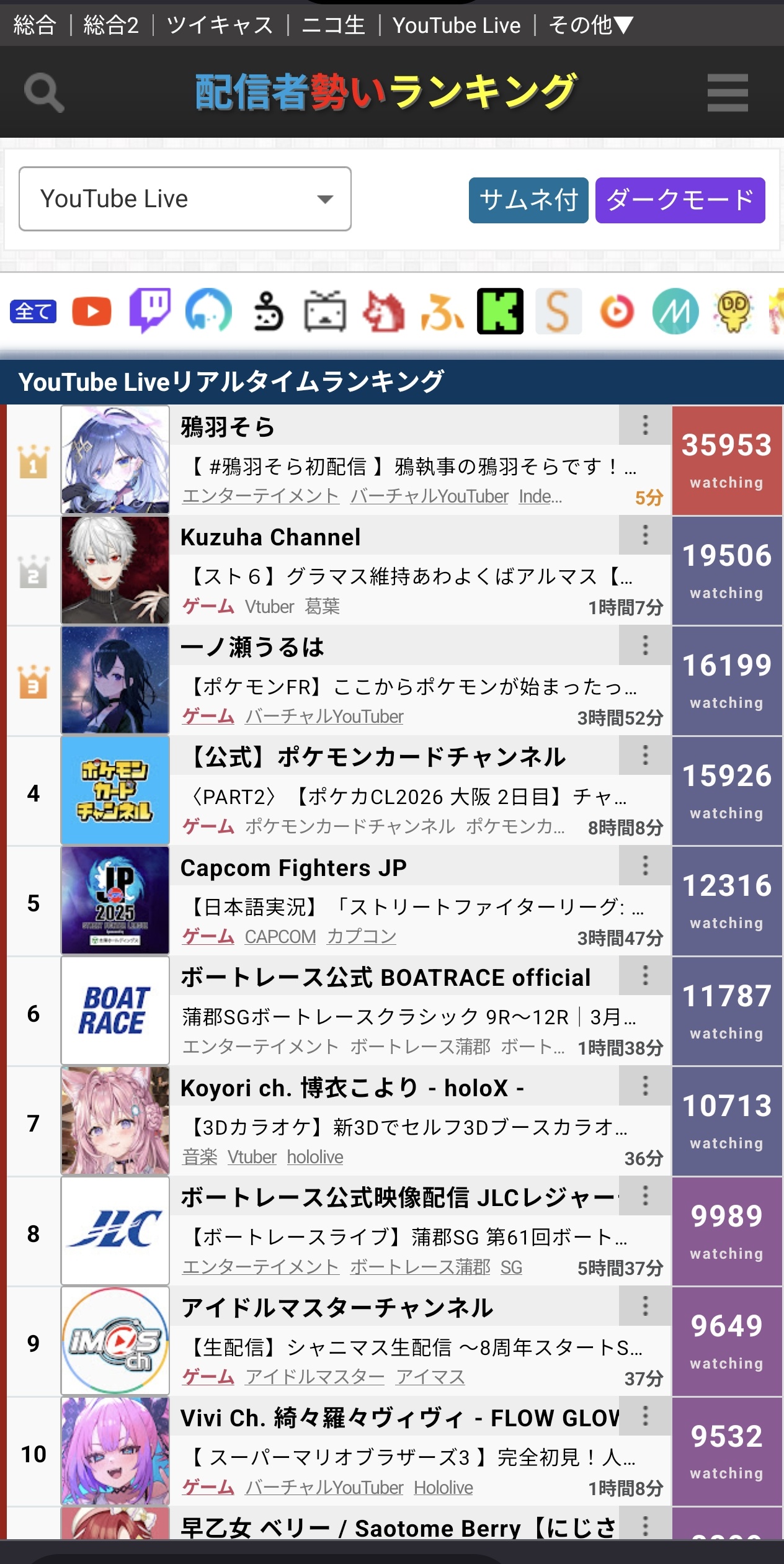Tap the hololive tag under Koyori ch.

click(x=314, y=1157)
